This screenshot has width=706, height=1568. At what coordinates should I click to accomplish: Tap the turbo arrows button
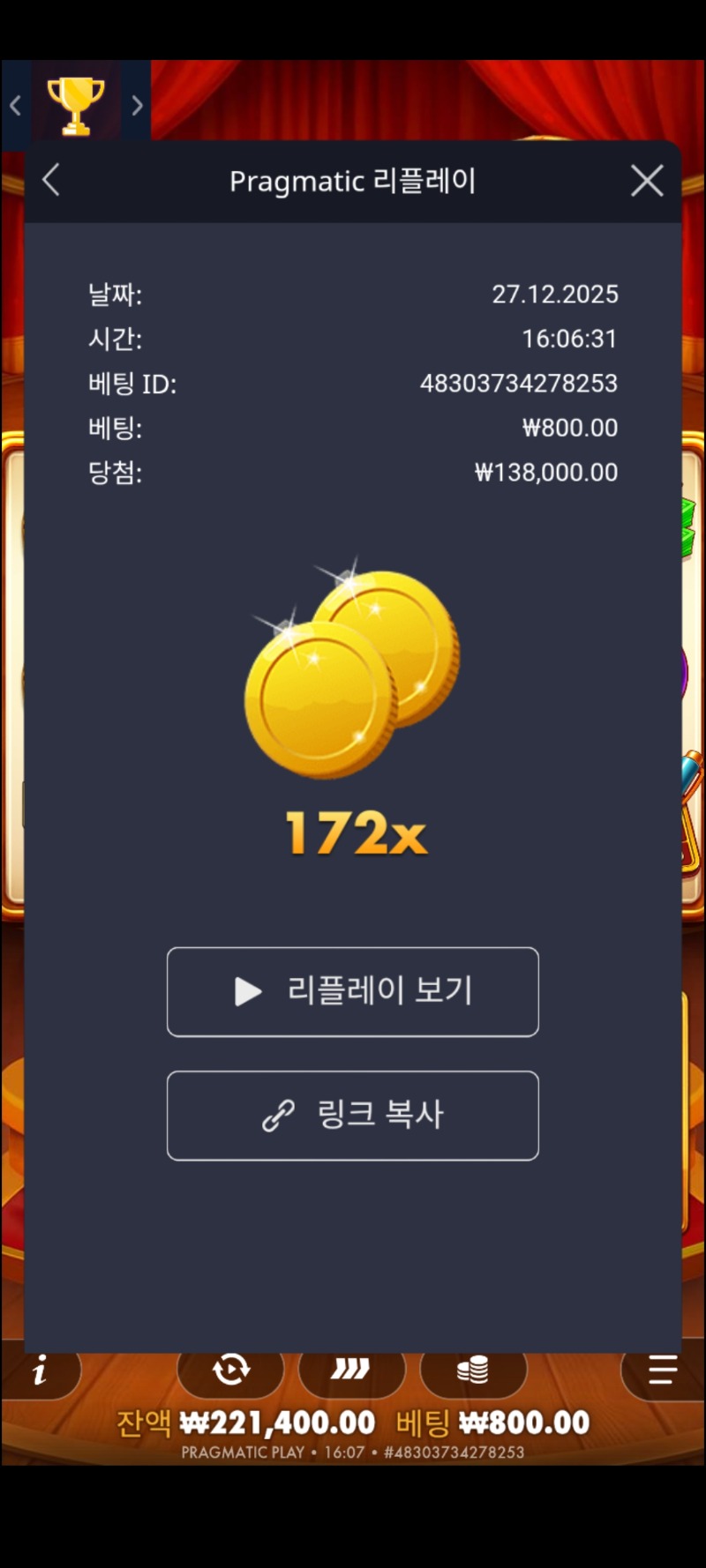(351, 1370)
